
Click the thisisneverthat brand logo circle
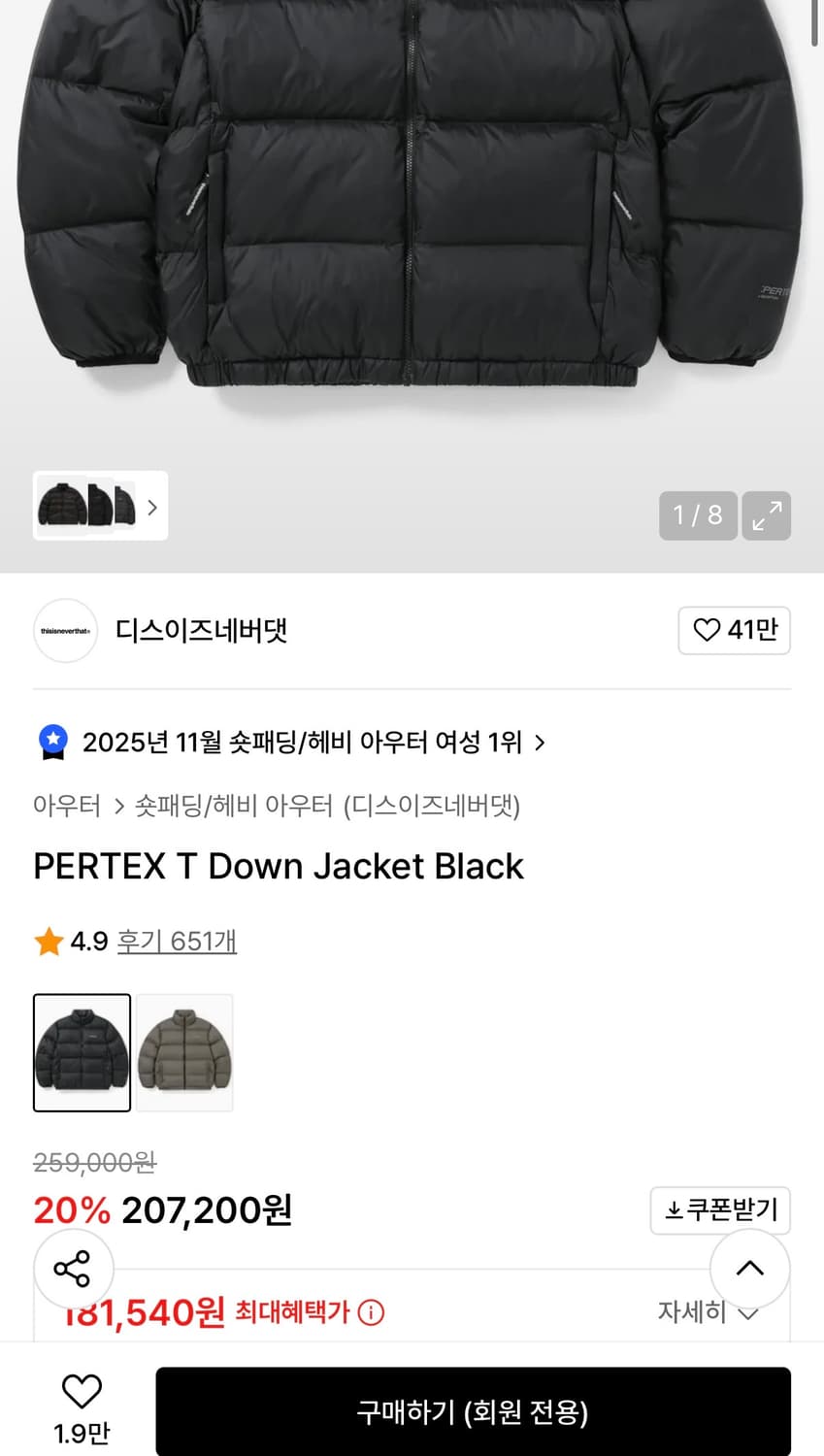(x=65, y=631)
